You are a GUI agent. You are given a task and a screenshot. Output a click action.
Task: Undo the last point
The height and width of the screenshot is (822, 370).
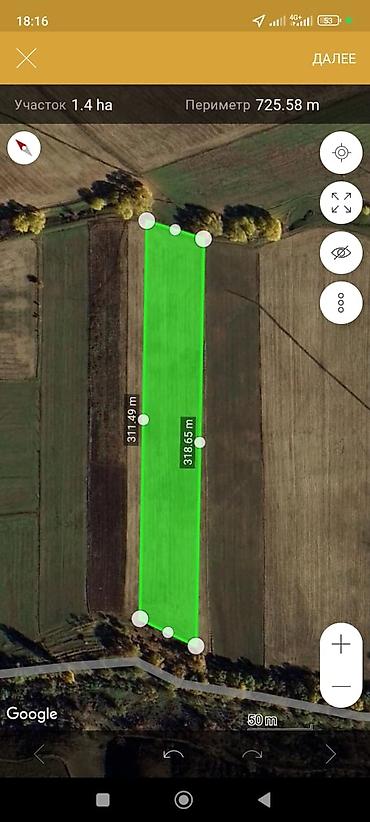point(173,755)
